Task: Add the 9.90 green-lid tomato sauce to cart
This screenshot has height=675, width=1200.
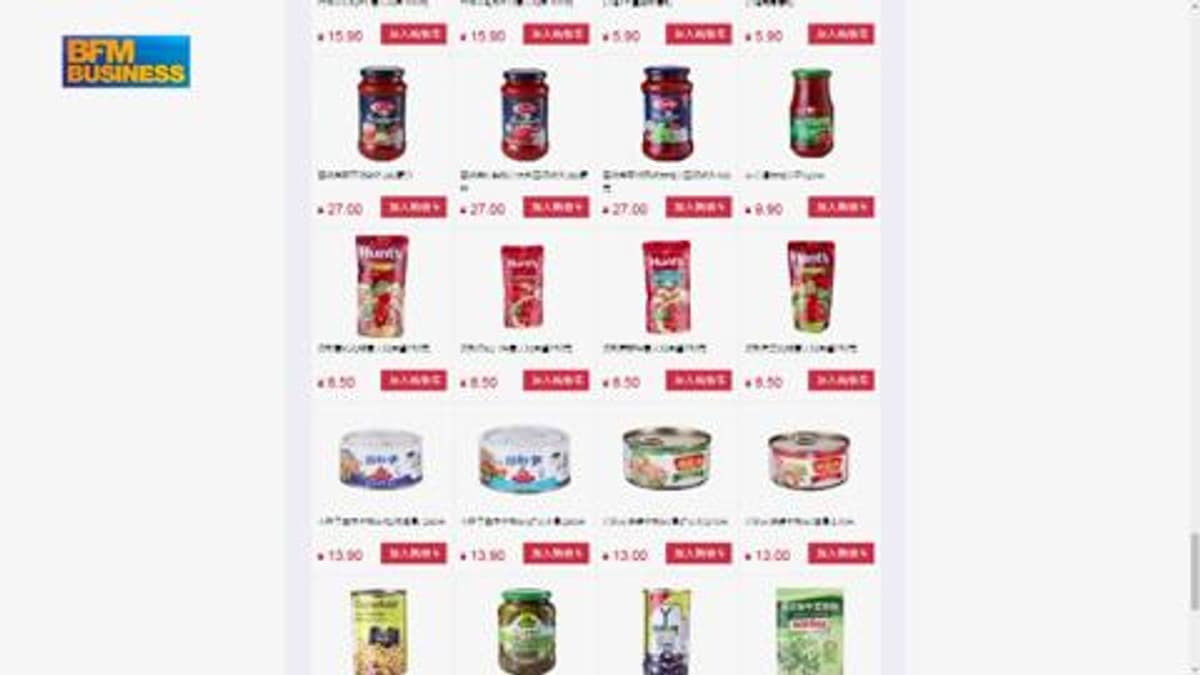Action: (840, 208)
